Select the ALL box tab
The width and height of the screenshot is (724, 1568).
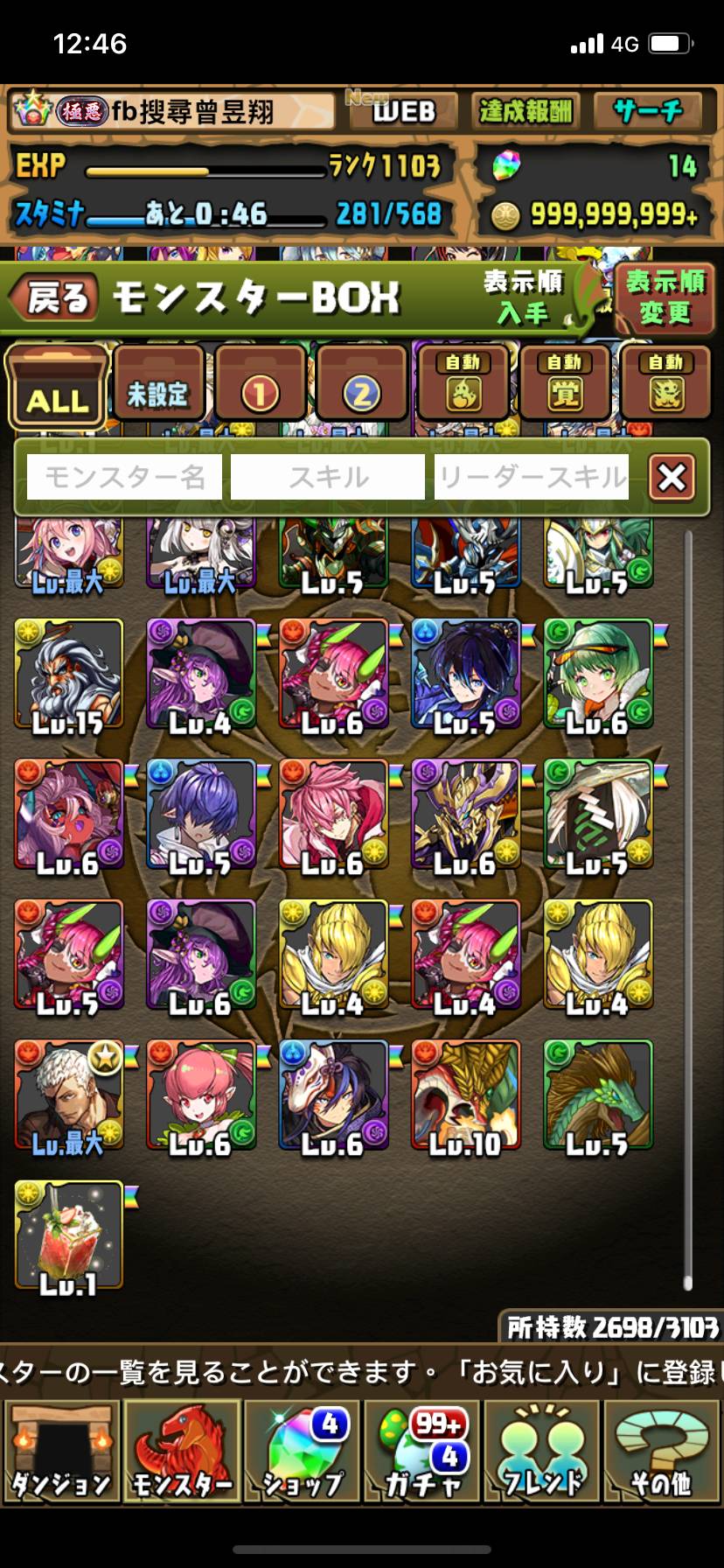coord(57,387)
